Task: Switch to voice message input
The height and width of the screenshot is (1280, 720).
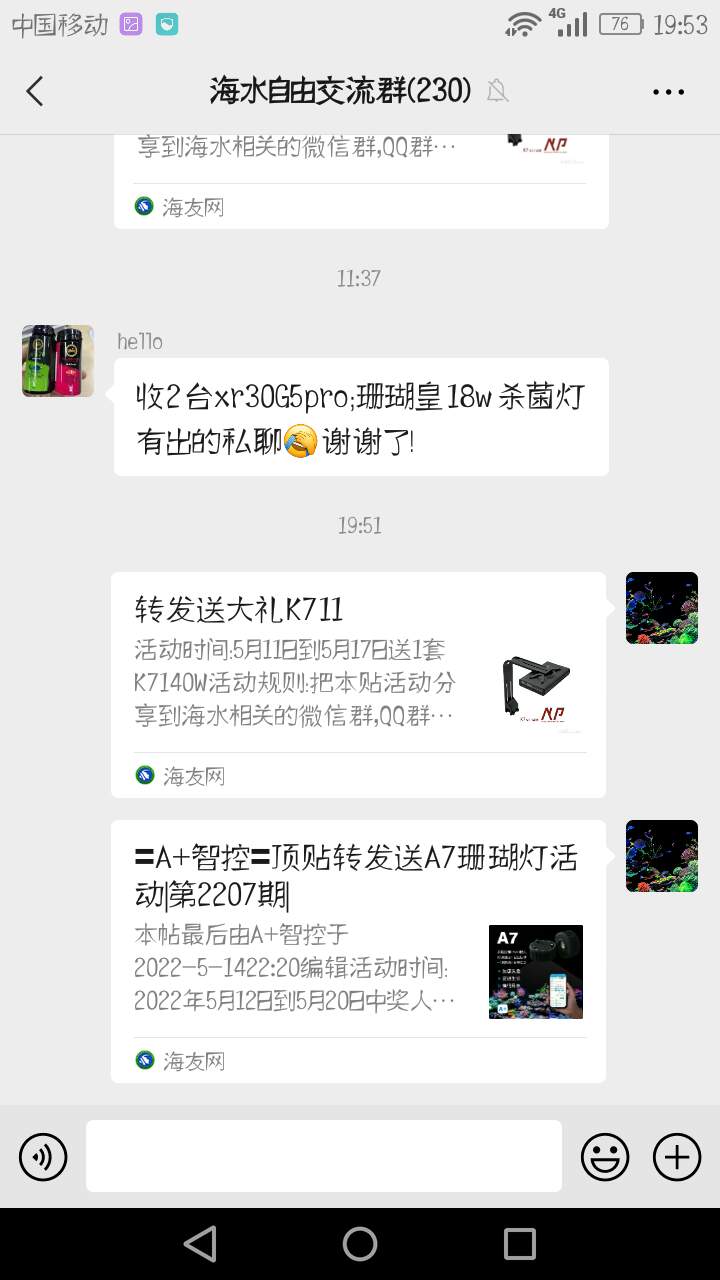Action: pyautogui.click(x=43, y=1157)
